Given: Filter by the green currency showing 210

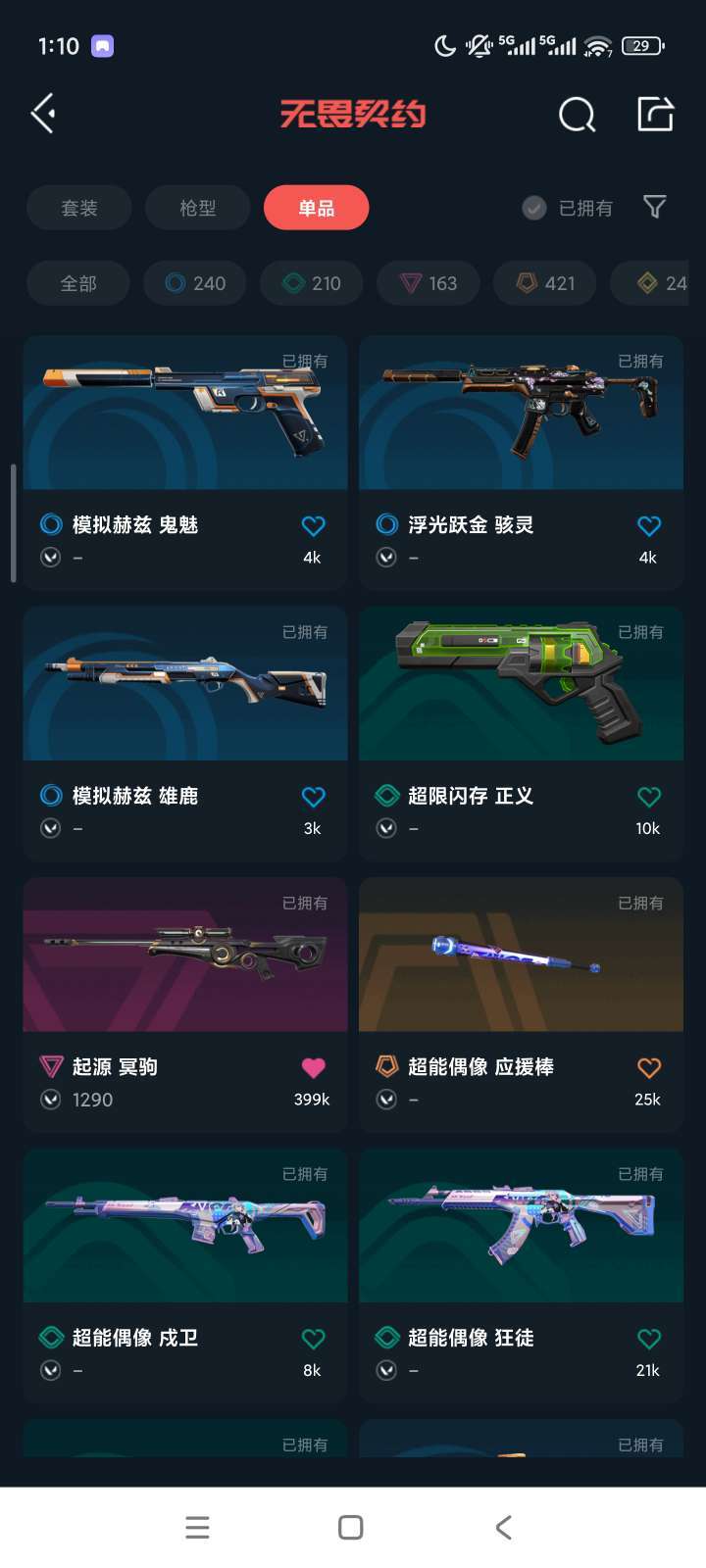Looking at the screenshot, I should tap(311, 283).
